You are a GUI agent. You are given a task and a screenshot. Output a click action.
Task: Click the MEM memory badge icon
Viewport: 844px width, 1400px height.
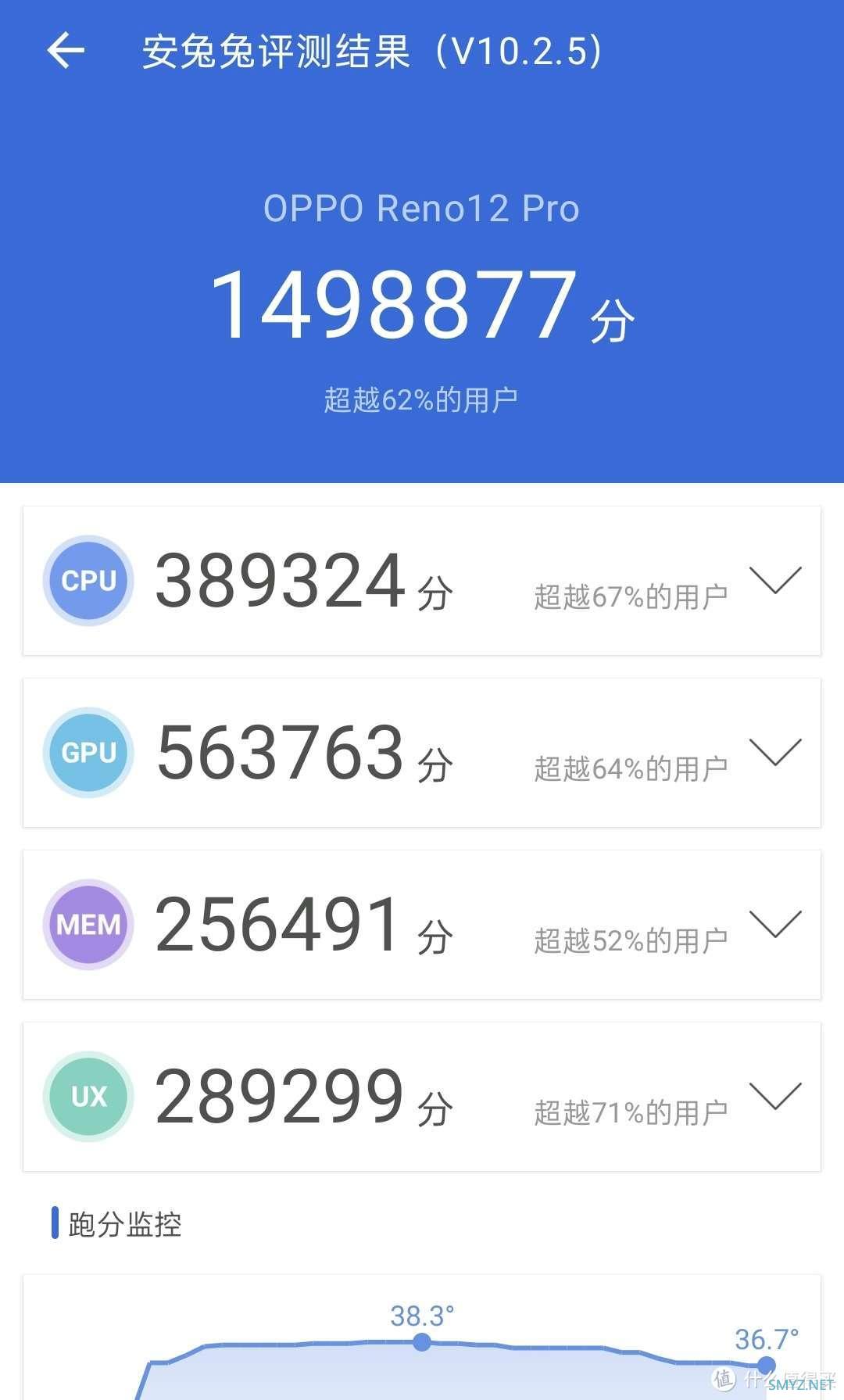click(x=88, y=924)
